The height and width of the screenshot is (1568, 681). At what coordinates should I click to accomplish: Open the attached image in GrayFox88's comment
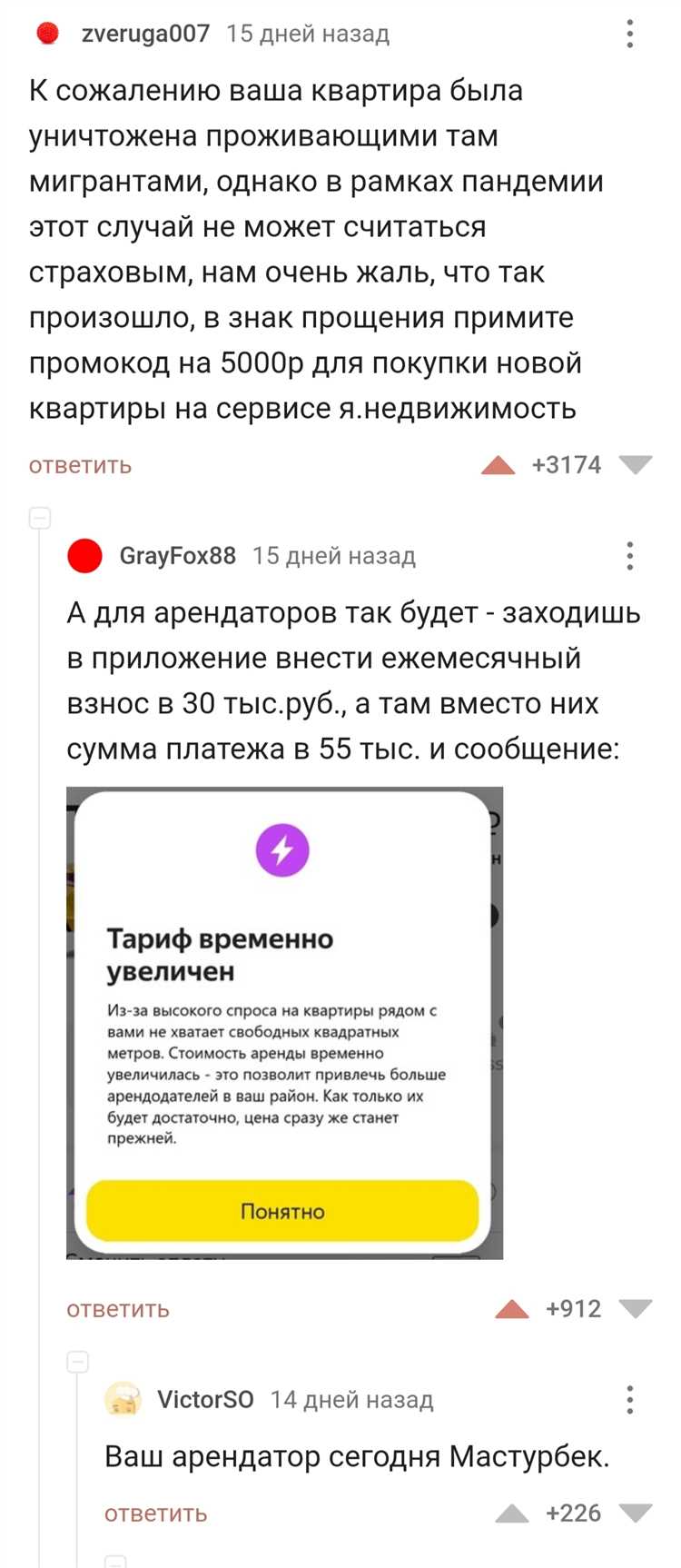tap(284, 1022)
